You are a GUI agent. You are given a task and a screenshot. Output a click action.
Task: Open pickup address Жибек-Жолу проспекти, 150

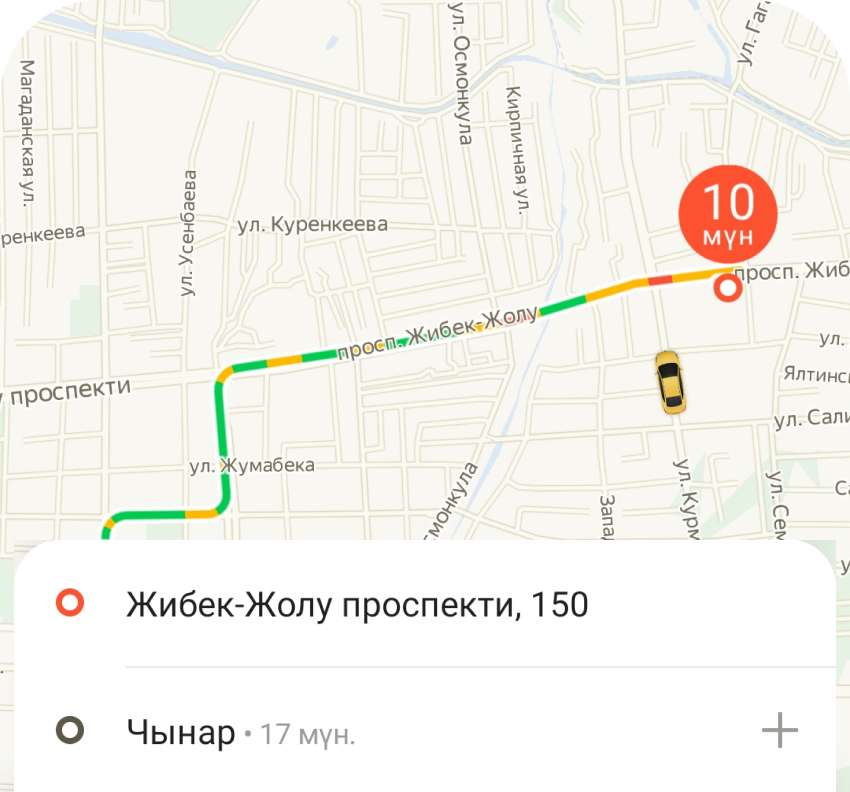click(x=357, y=605)
